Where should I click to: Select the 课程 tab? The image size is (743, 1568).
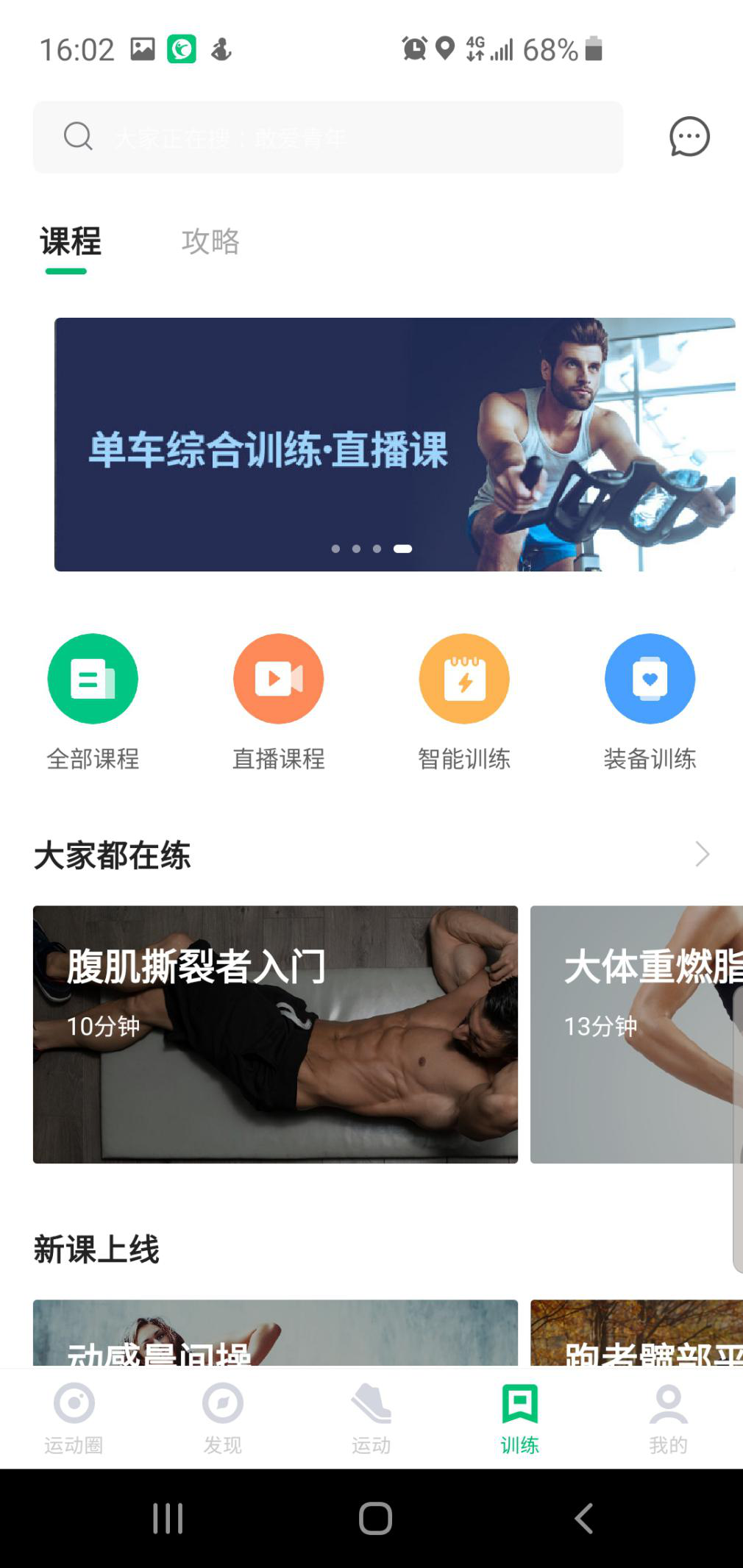70,241
